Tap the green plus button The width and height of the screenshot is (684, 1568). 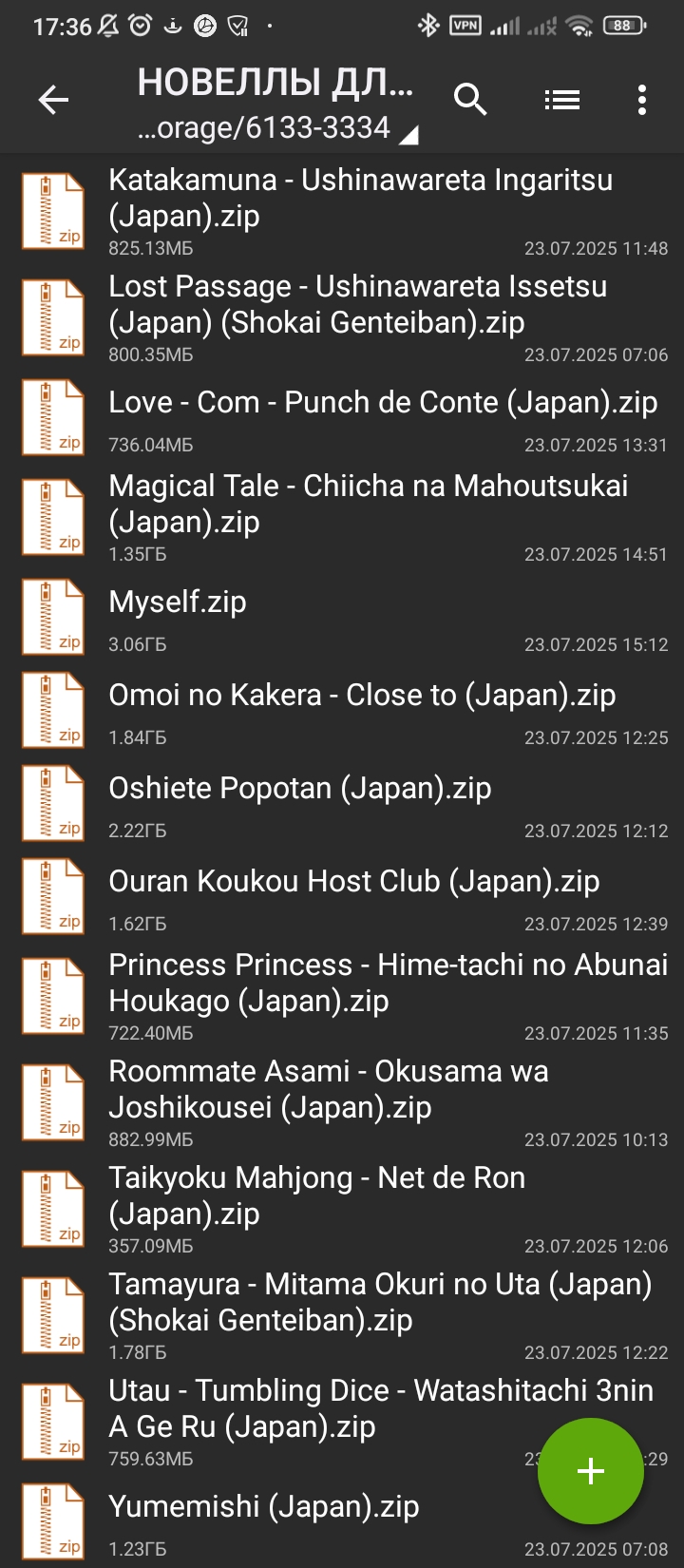coord(590,1471)
